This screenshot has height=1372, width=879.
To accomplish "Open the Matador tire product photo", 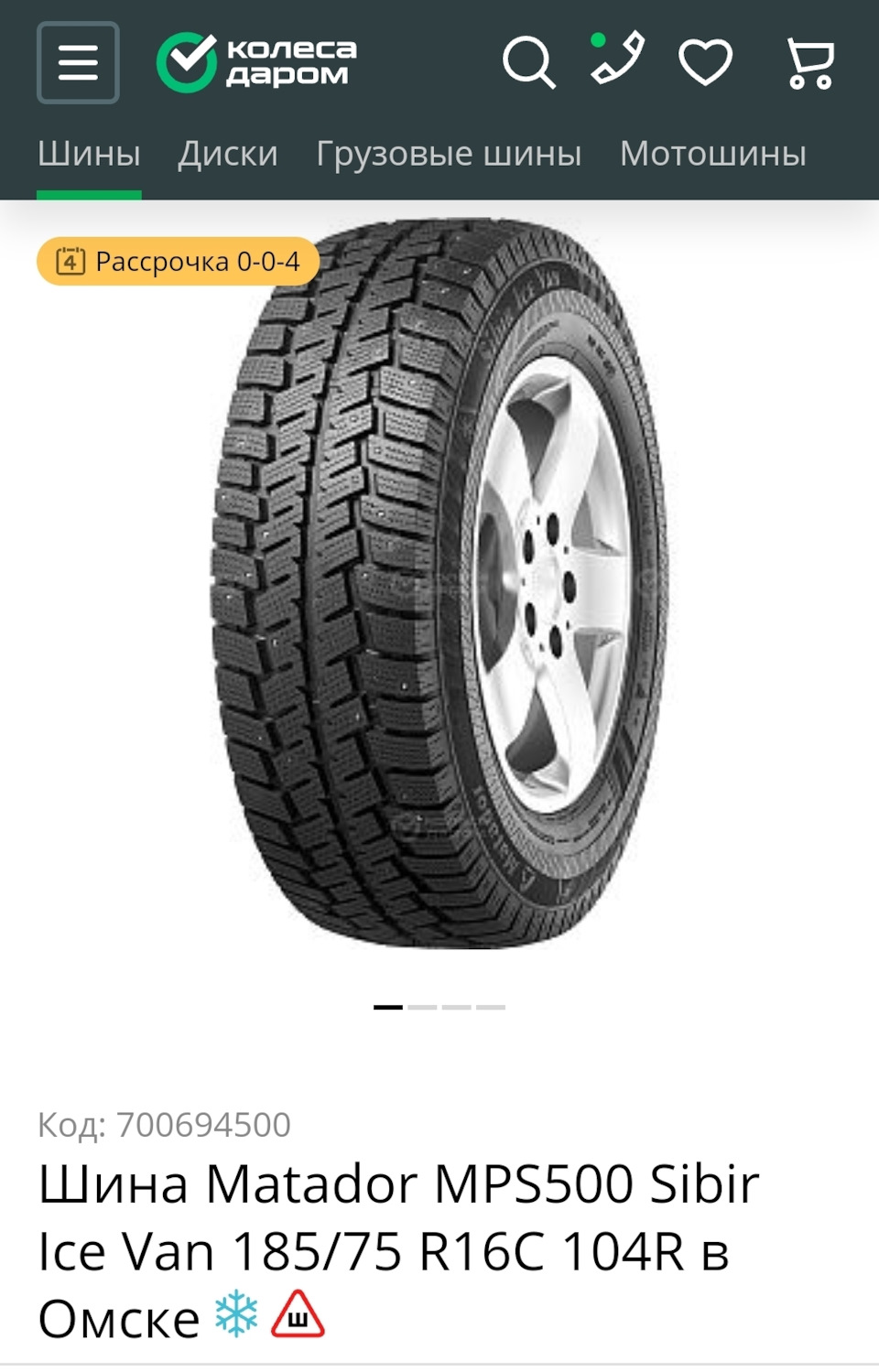I will pyautogui.click(x=439, y=586).
